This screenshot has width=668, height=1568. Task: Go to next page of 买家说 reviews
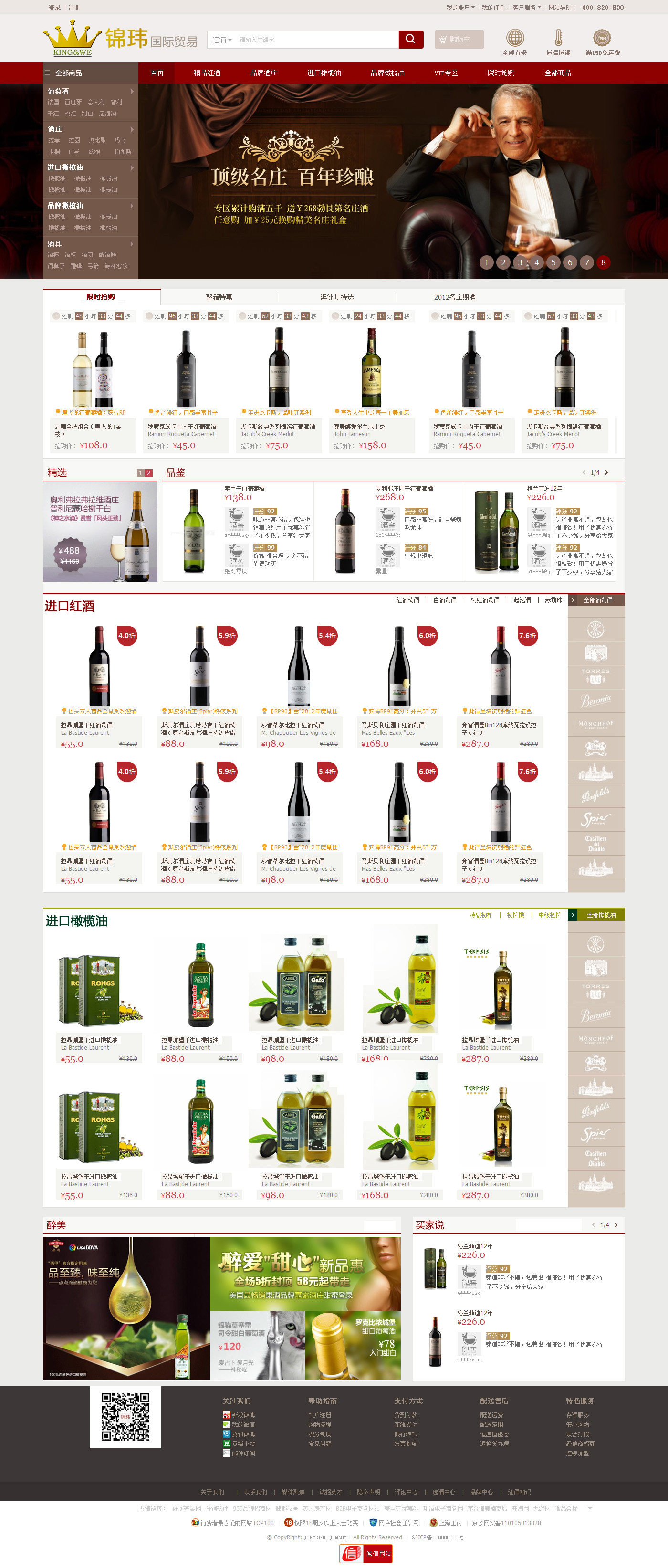click(x=616, y=1225)
